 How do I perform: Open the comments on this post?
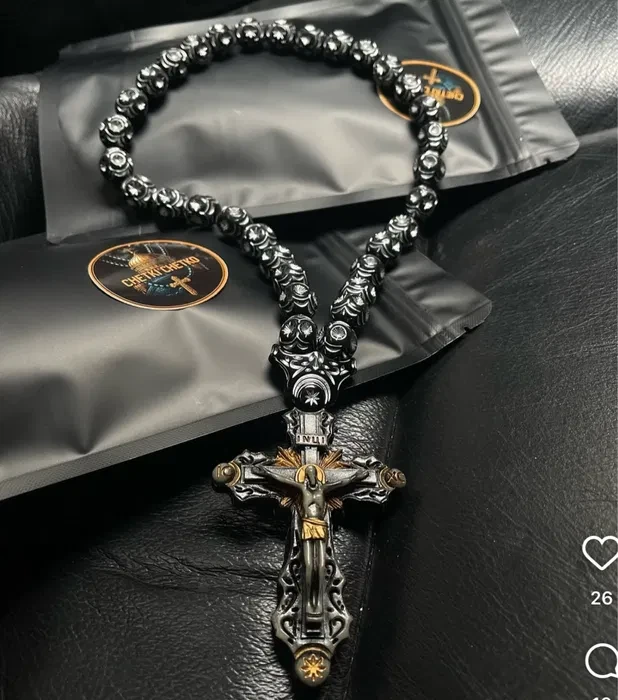(602, 661)
